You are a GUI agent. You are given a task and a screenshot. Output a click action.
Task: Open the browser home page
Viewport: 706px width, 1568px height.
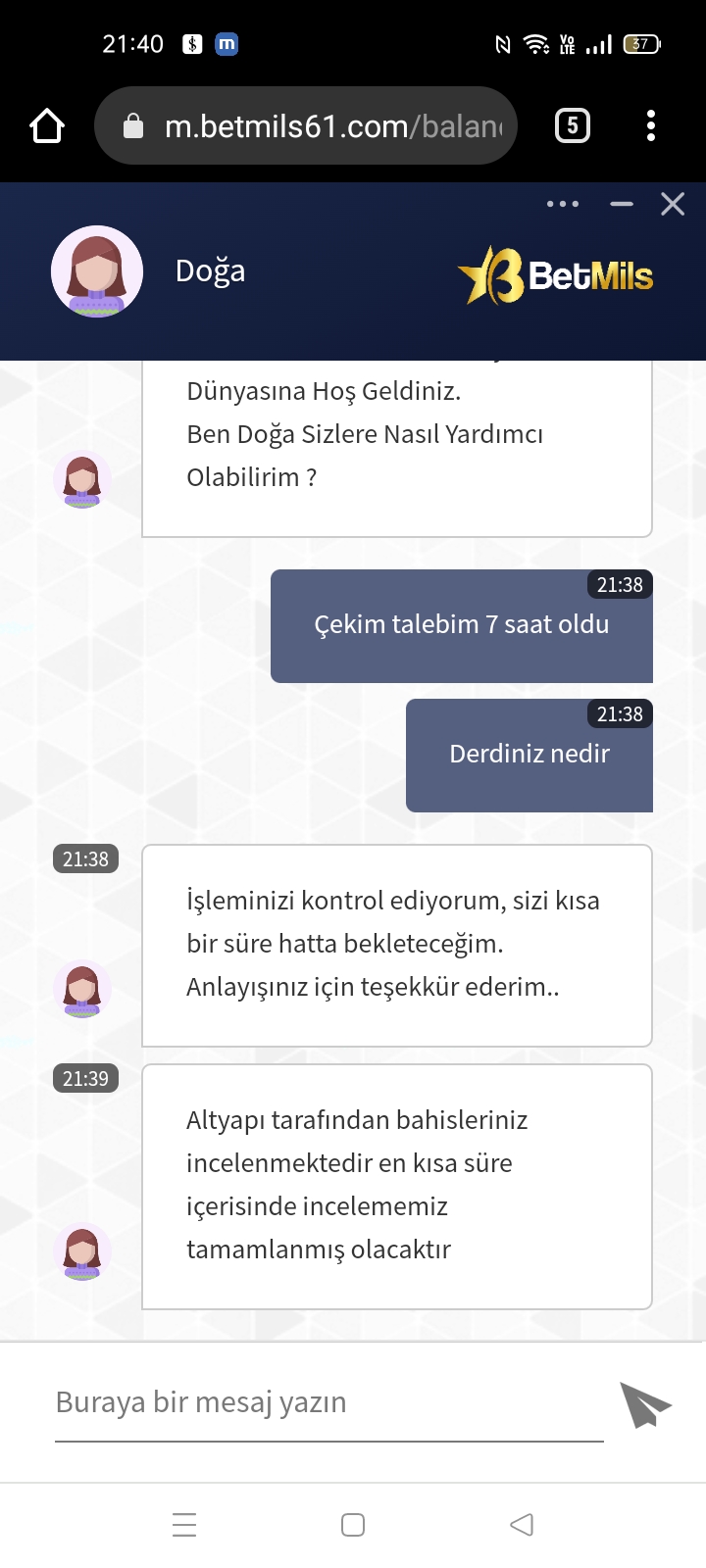click(x=47, y=126)
